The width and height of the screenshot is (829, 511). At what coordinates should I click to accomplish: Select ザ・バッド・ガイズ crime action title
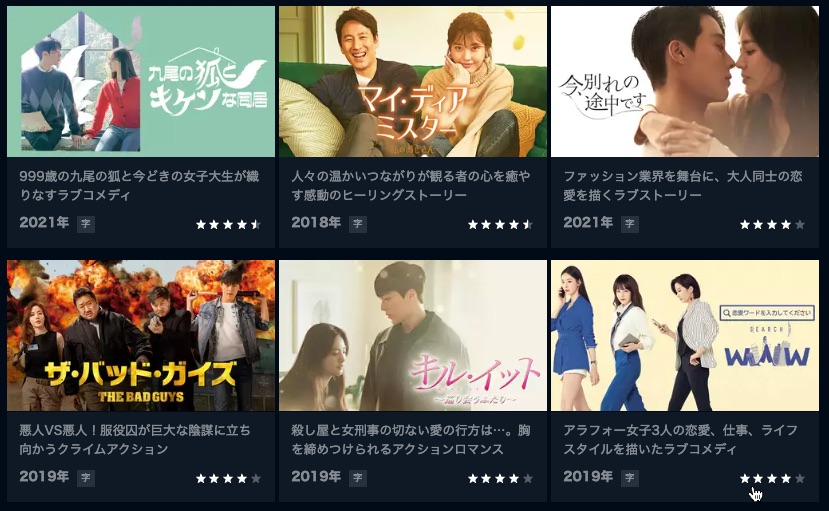coord(141,336)
